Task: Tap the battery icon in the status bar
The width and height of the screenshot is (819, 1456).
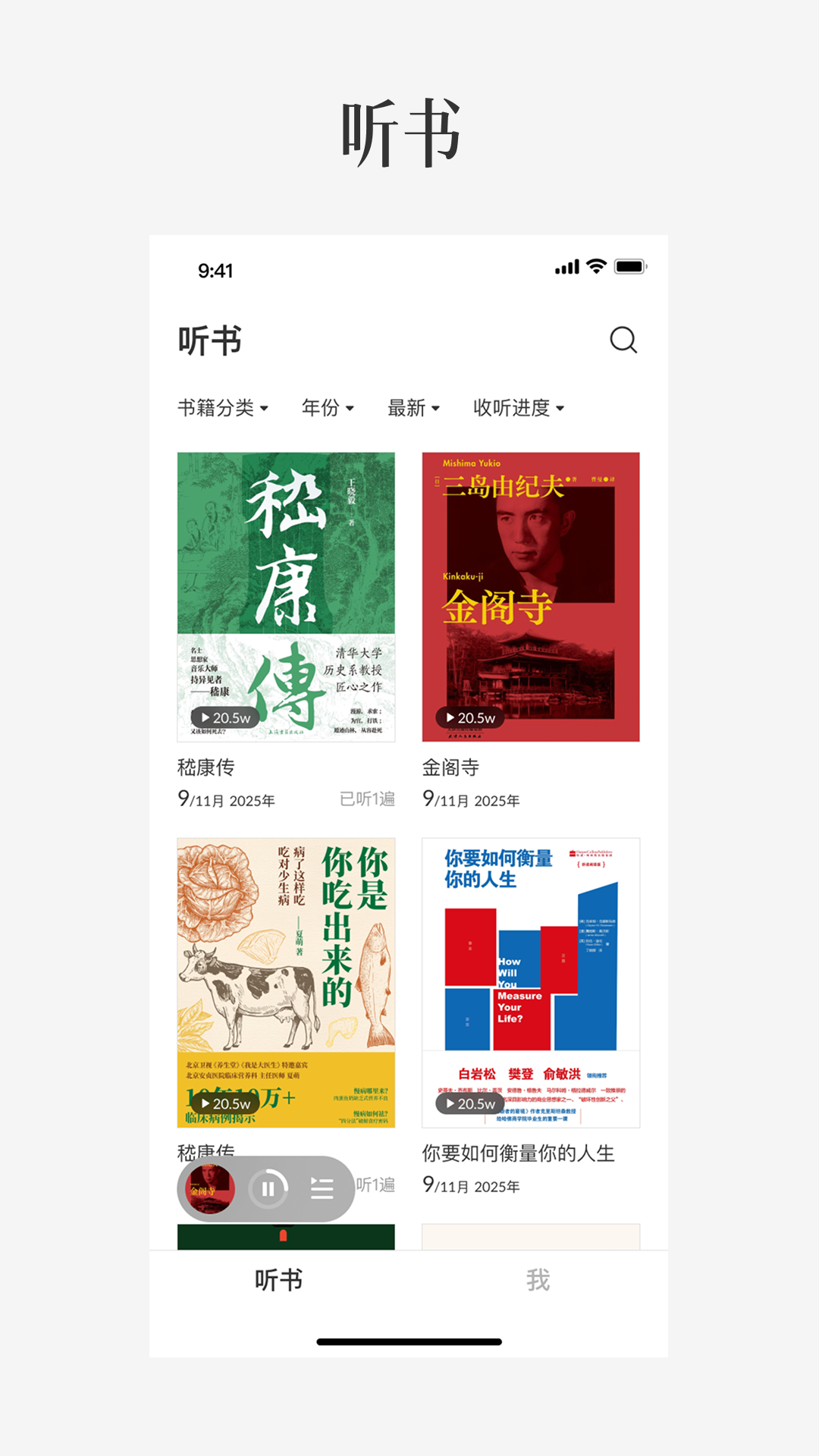Action: click(631, 266)
